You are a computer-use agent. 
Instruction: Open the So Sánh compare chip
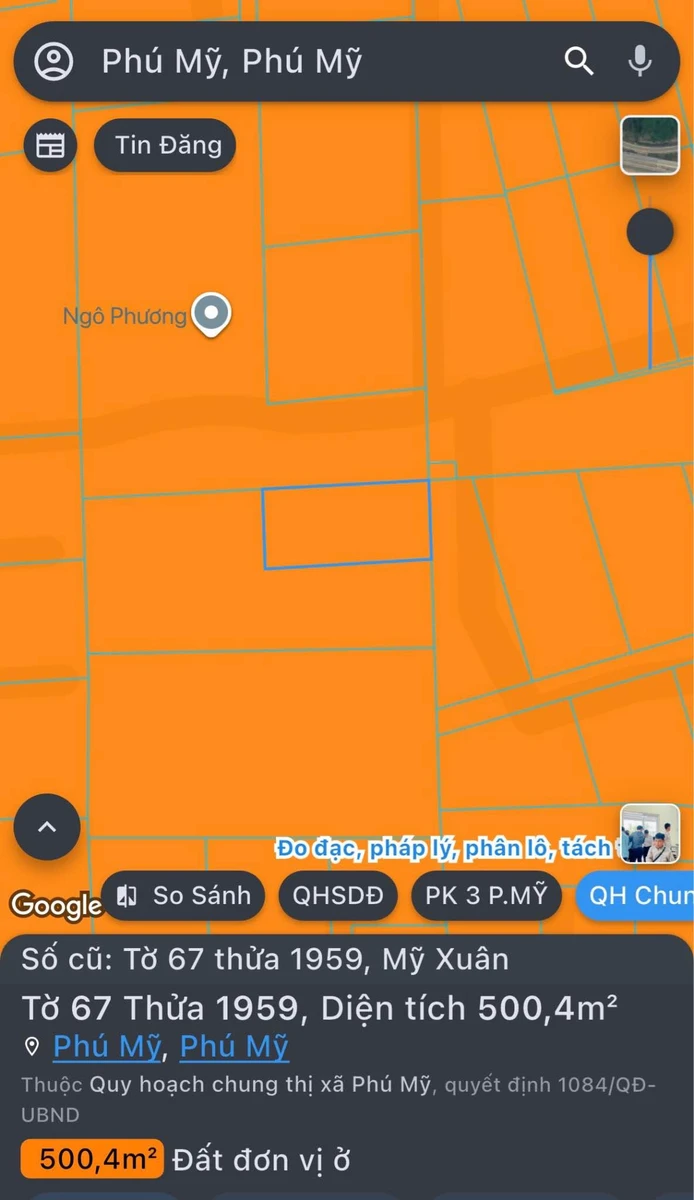(184, 895)
